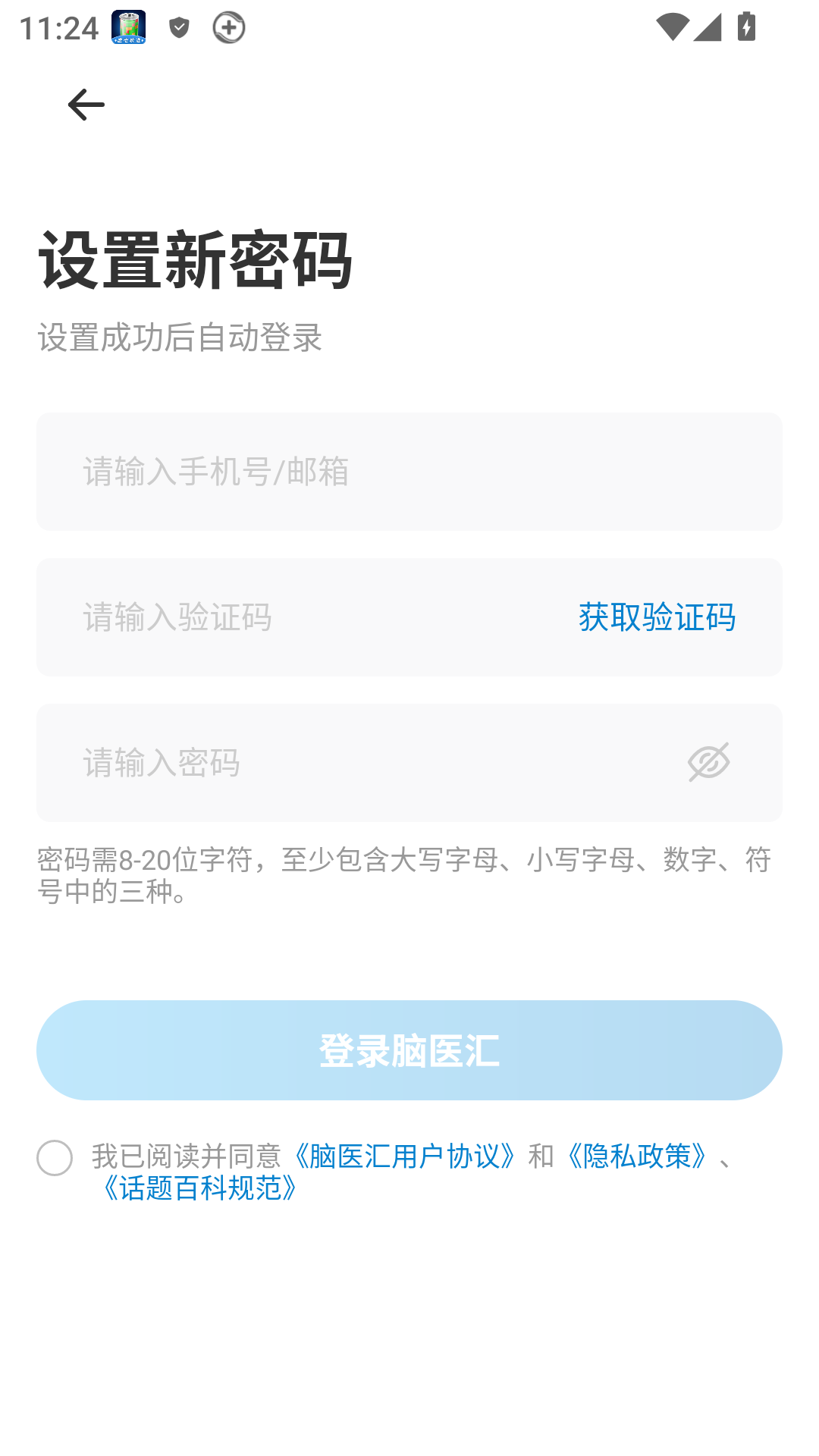Open the 隐私政策 privacy policy
Screen dimensions: 819x1456
click(639, 1154)
